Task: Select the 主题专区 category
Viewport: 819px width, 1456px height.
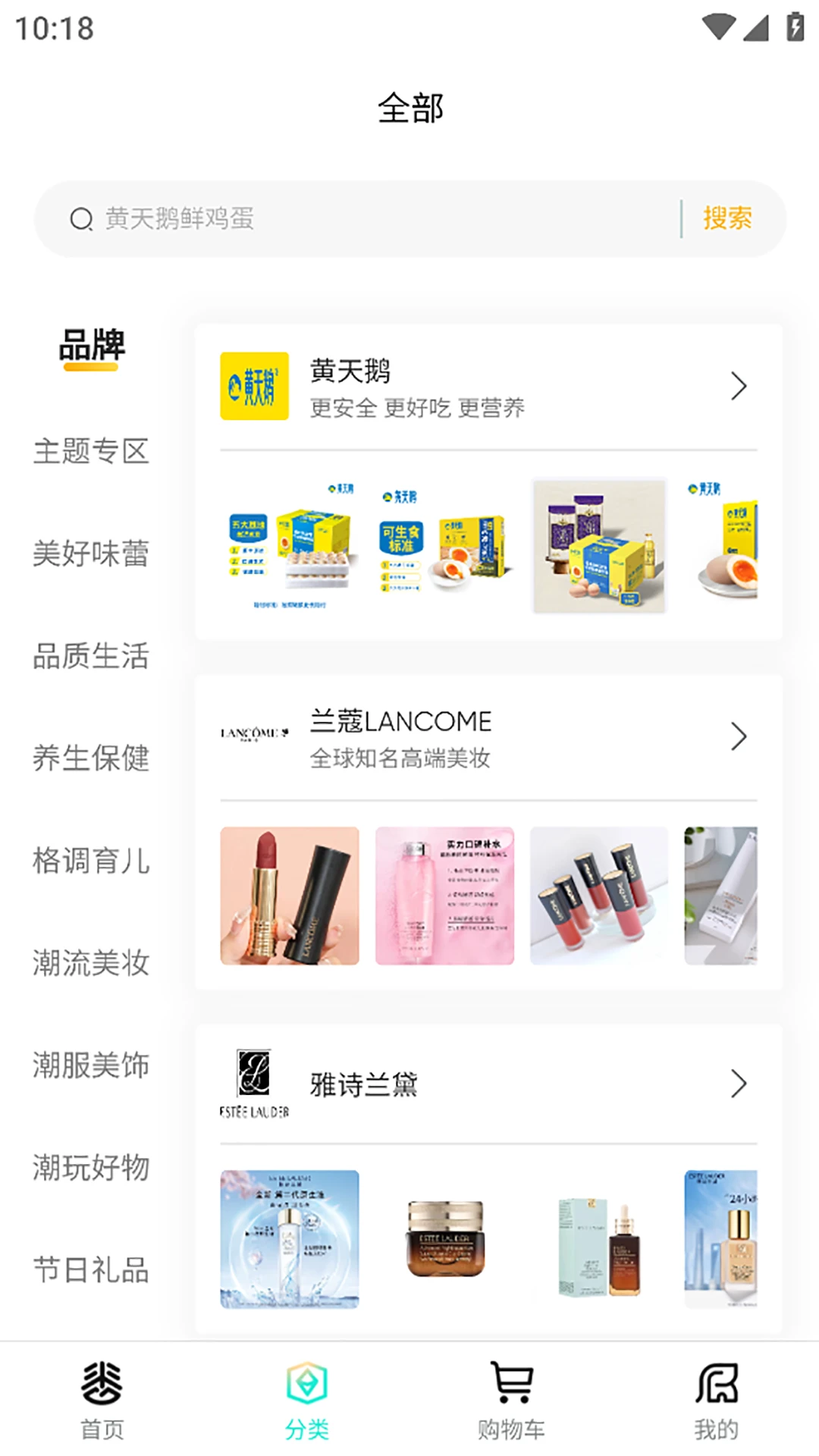Action: (x=91, y=451)
